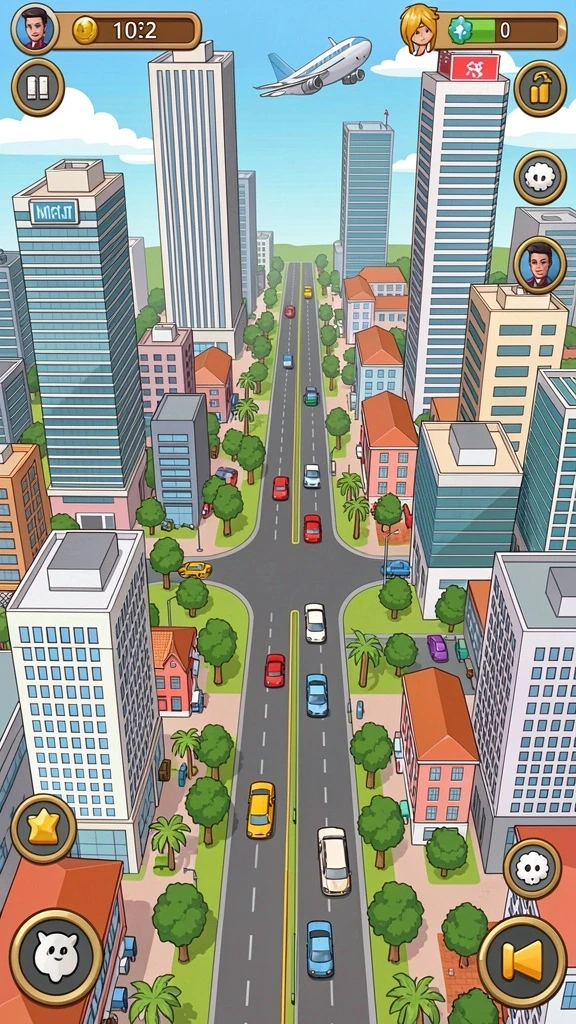Tap the open padlock button
576x1024 pixels.
pos(539,88)
